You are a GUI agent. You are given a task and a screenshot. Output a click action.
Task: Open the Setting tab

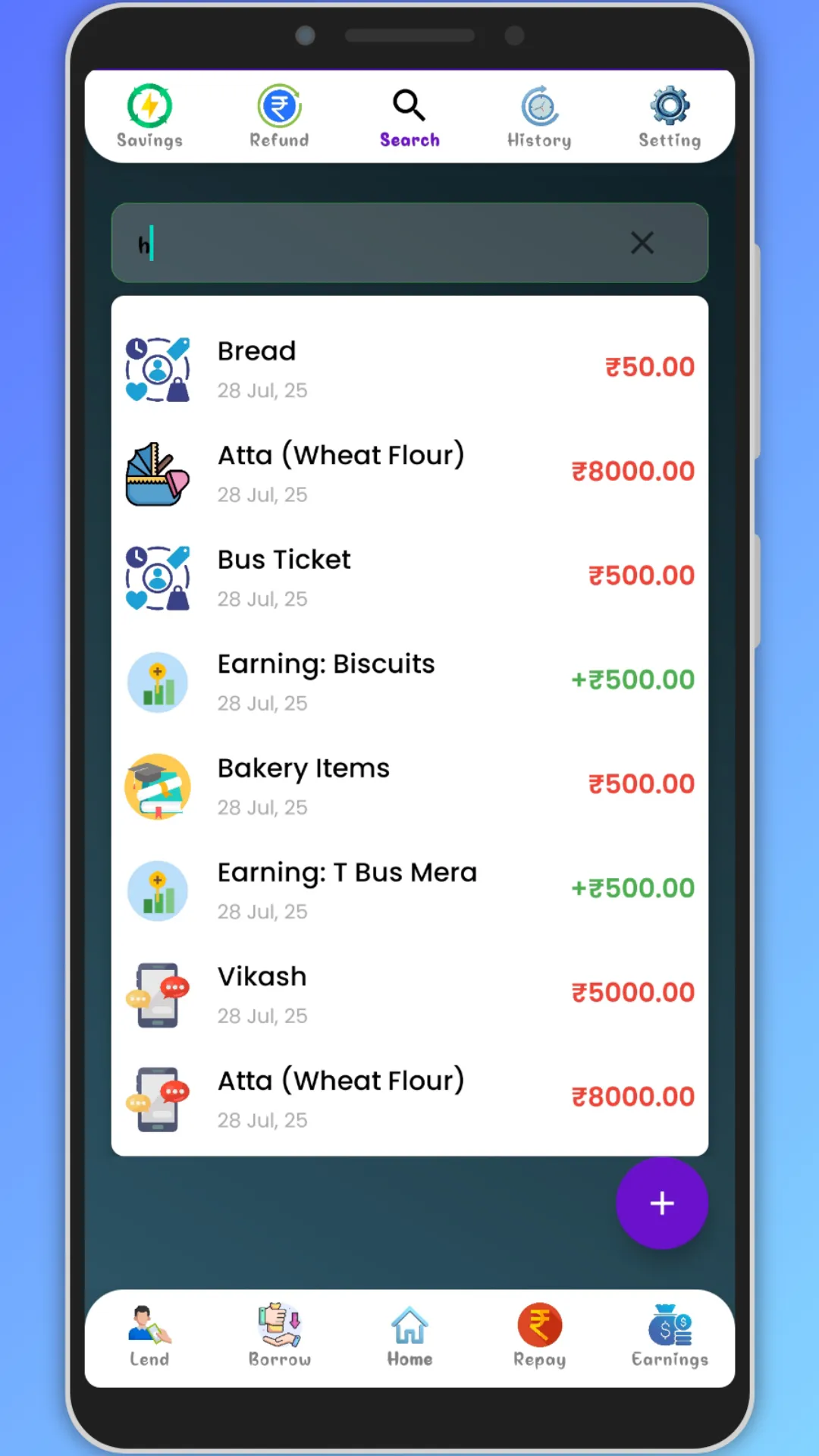pyautogui.click(x=670, y=117)
